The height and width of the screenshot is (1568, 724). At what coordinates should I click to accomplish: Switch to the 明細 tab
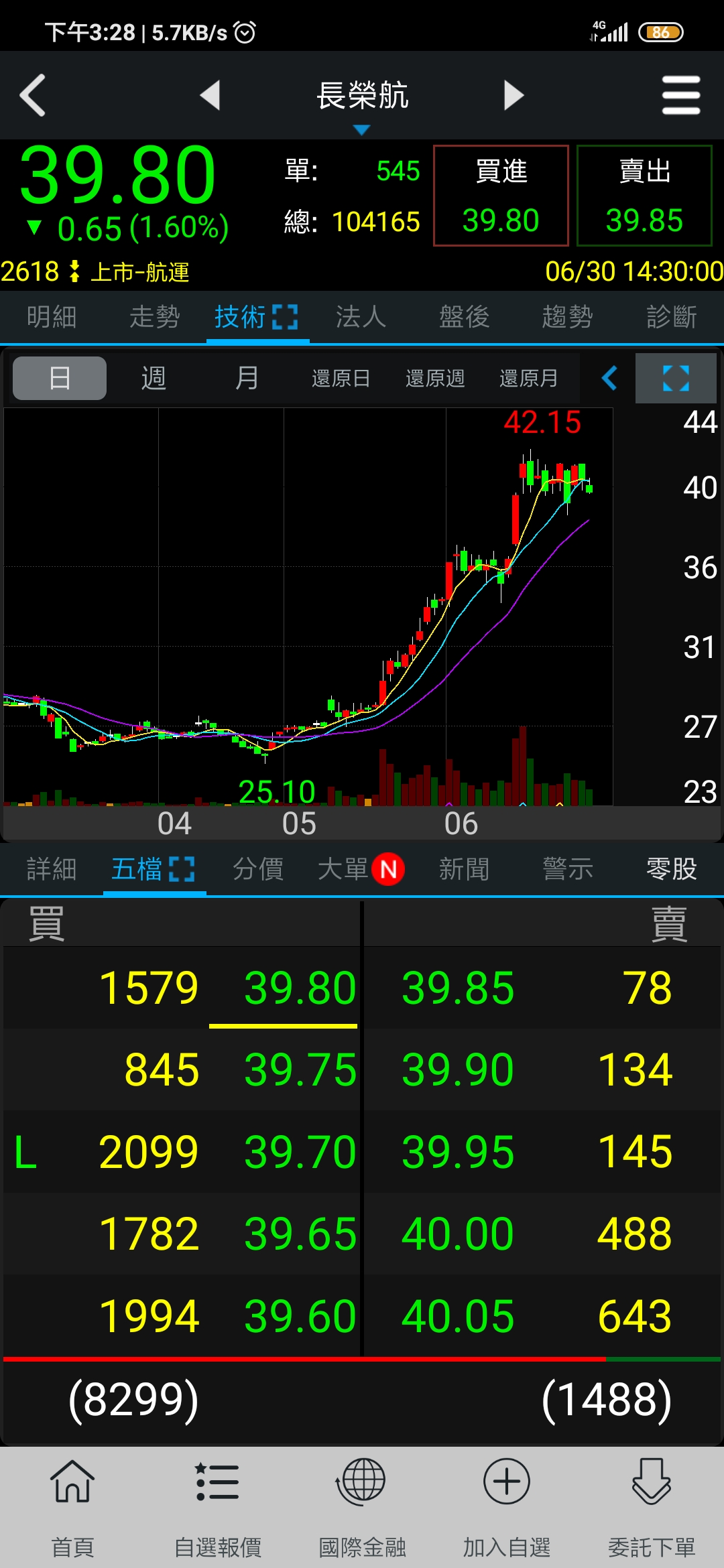[52, 316]
